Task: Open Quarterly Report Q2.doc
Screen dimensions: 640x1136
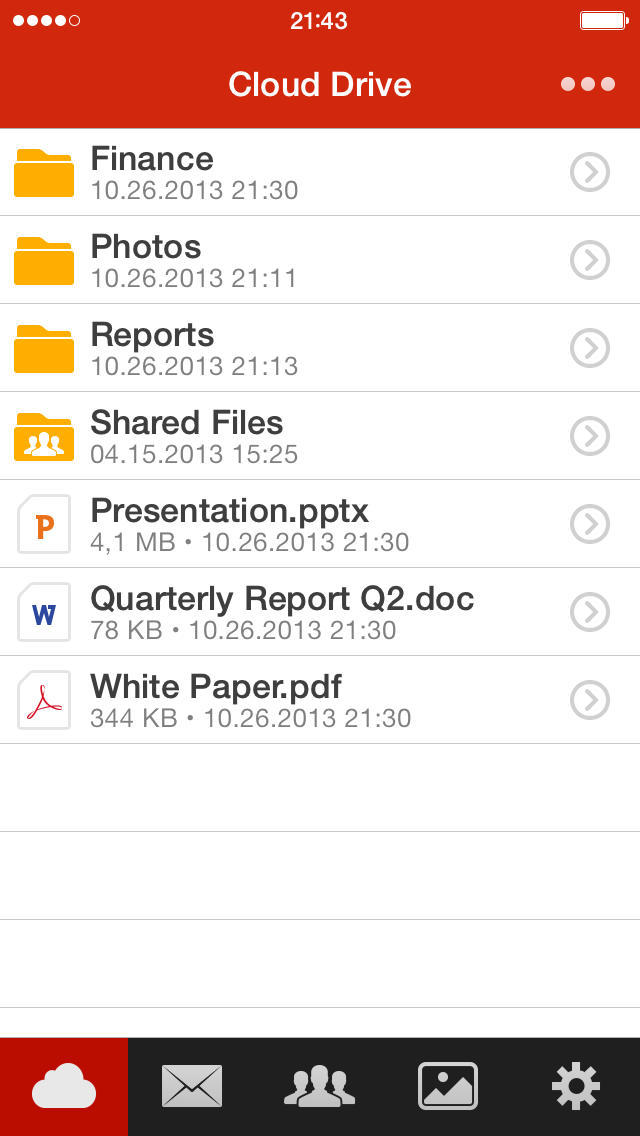Action: point(320,612)
